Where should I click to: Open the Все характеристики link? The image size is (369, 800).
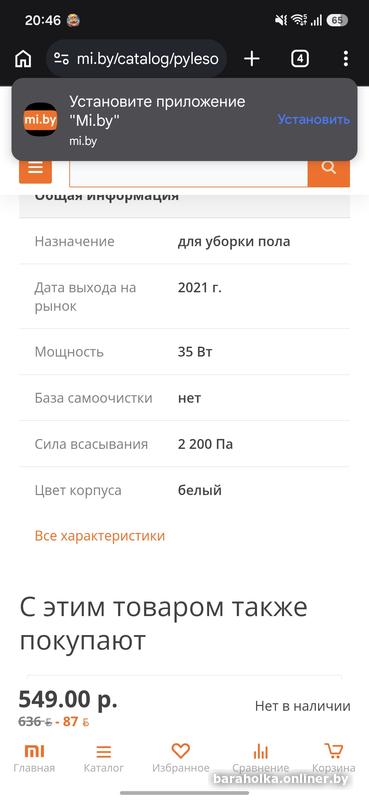100,536
